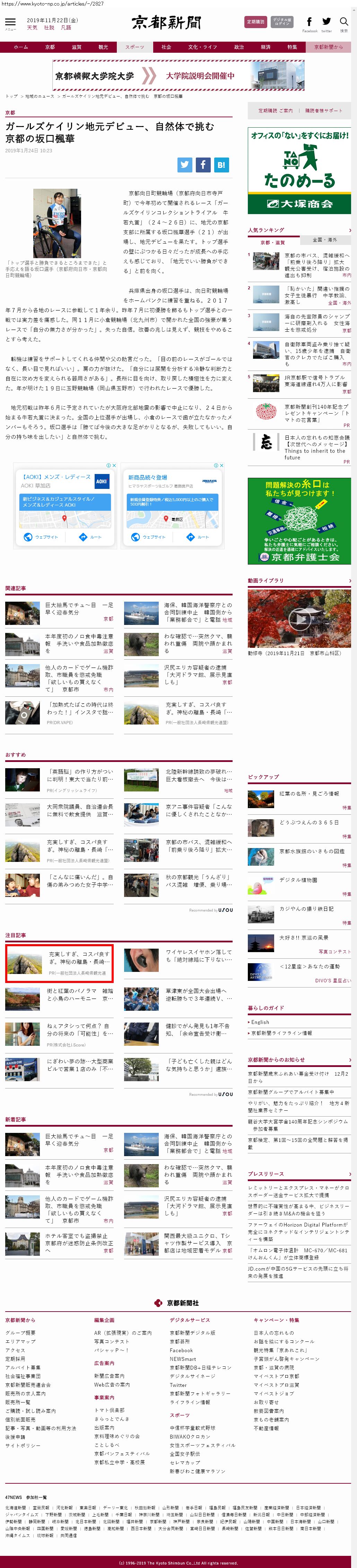Open the English guide link
Image resolution: width=357 pixels, height=1568 pixels.
coord(260,1022)
